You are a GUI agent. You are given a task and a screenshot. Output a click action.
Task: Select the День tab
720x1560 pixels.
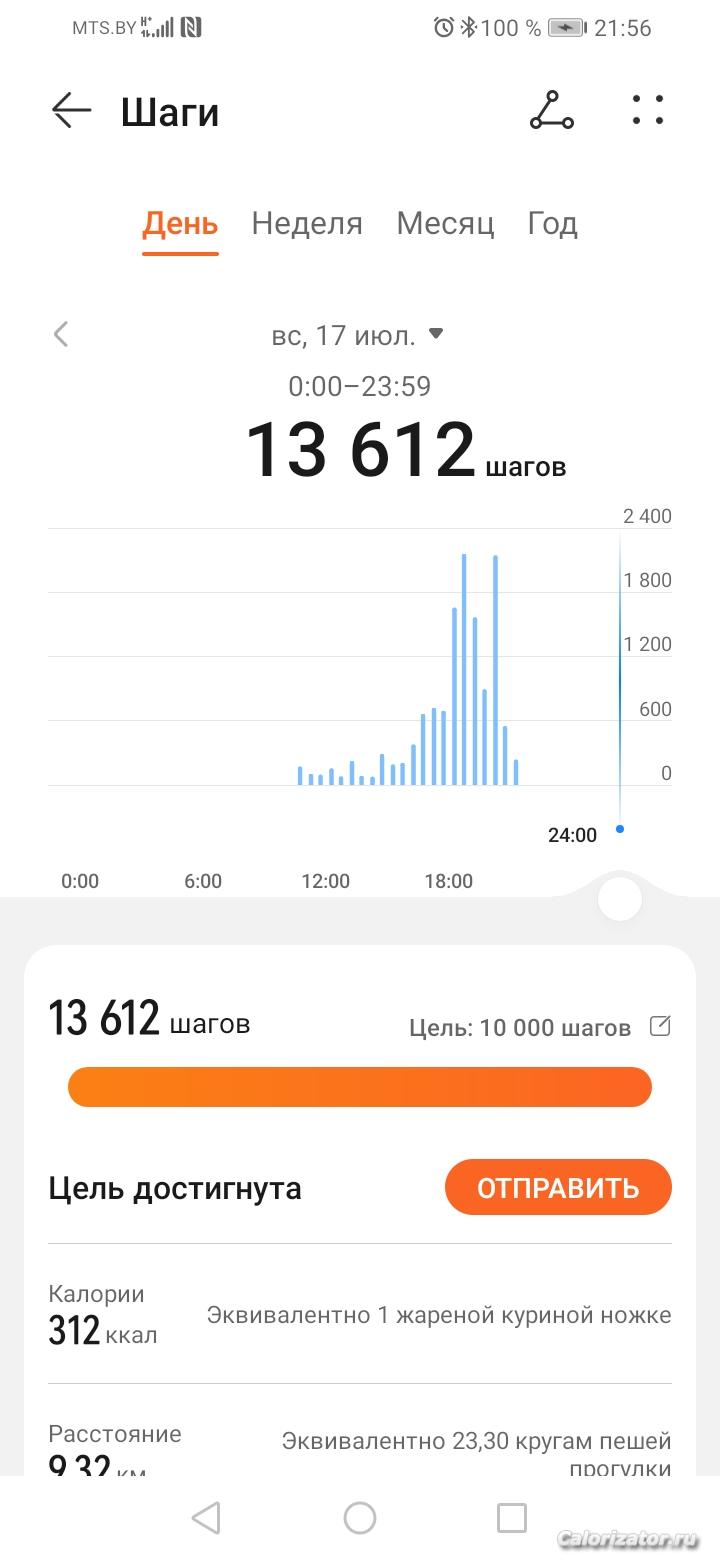(180, 223)
